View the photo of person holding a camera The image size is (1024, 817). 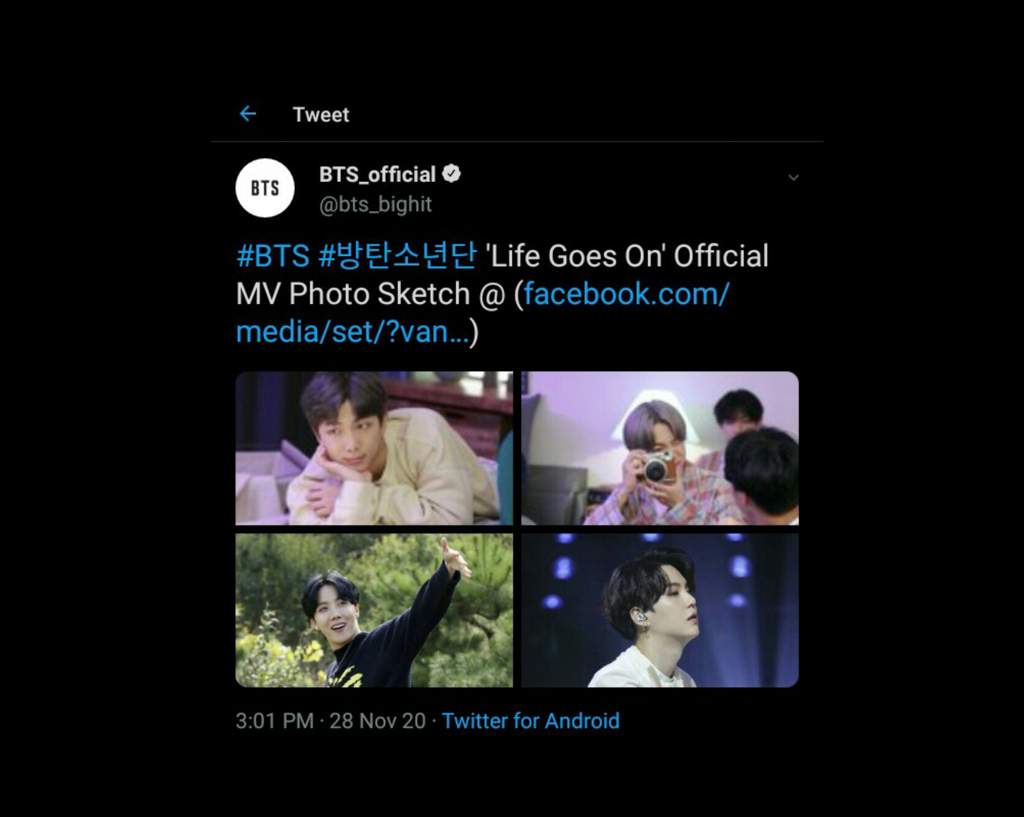click(660, 448)
